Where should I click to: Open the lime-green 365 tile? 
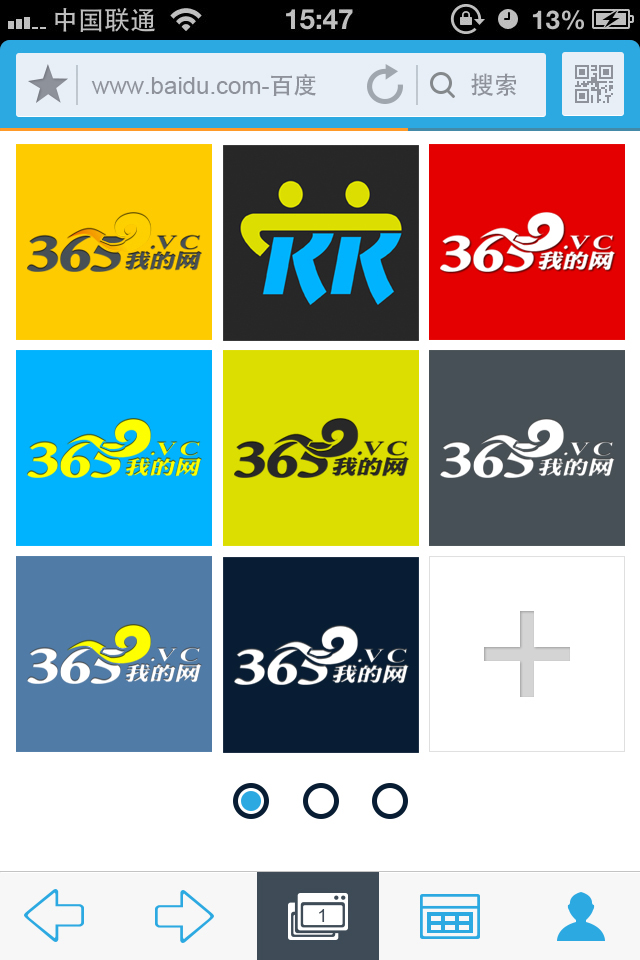pos(320,448)
